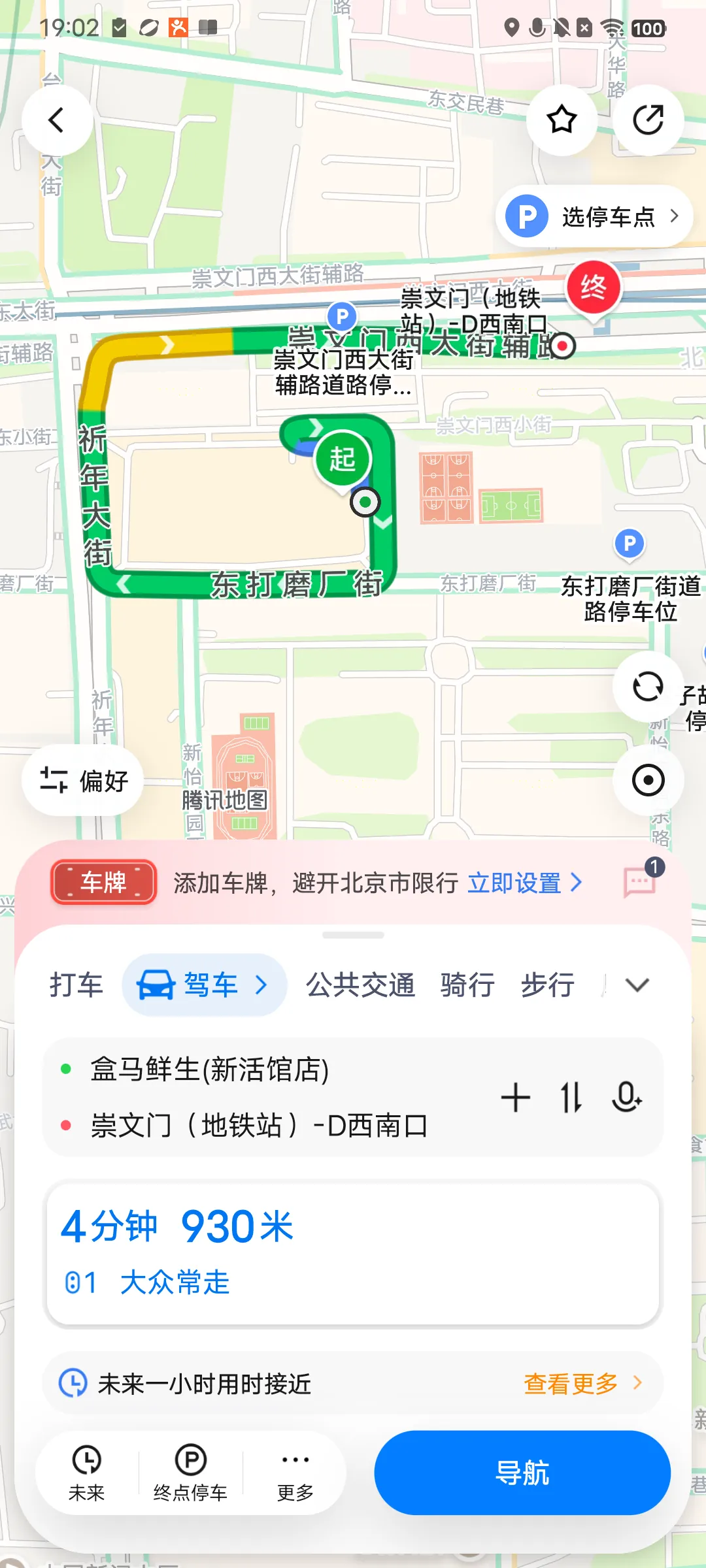Go back using the top-left arrow

[x=57, y=120]
